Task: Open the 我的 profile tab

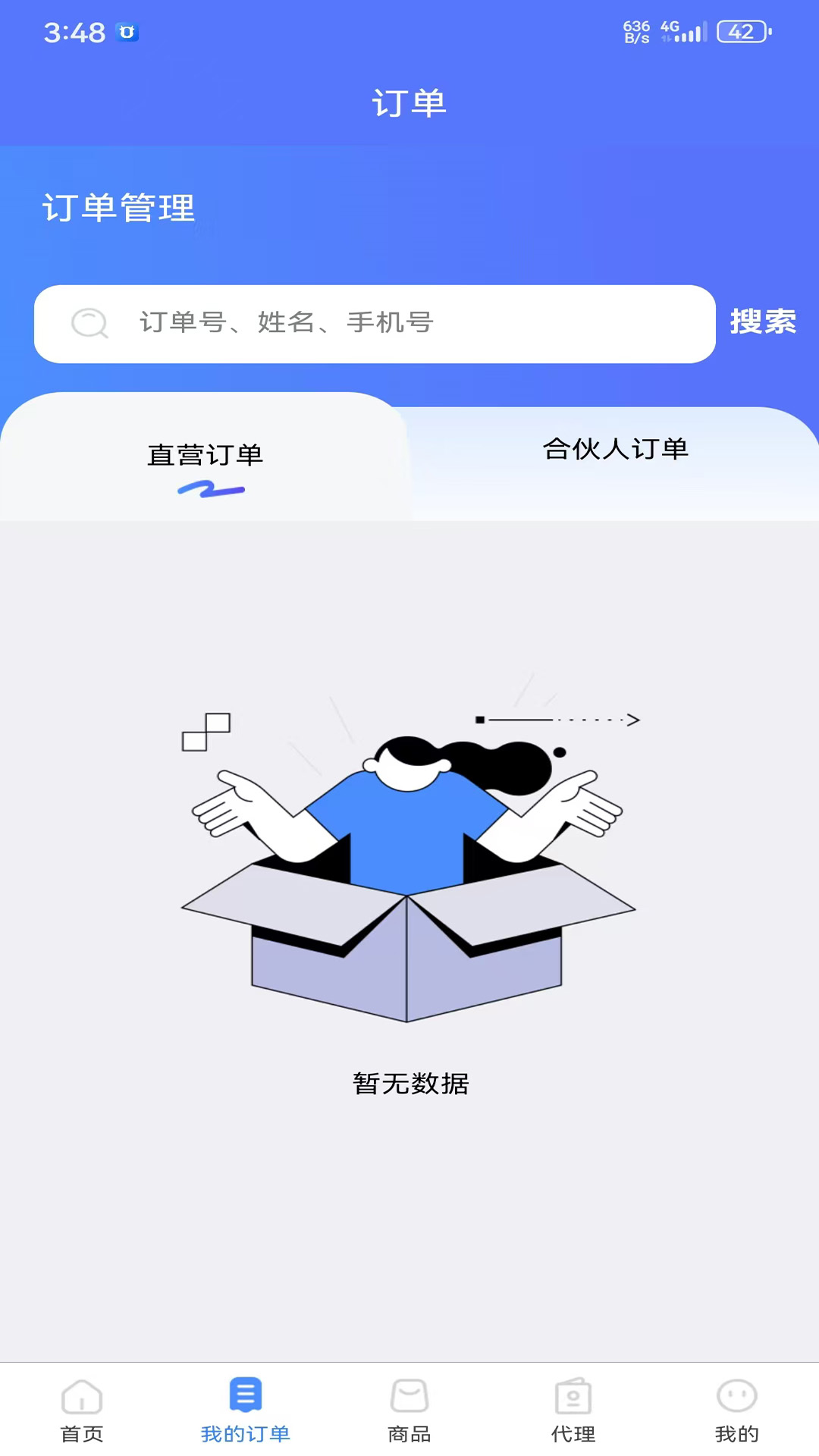Action: [x=737, y=1410]
